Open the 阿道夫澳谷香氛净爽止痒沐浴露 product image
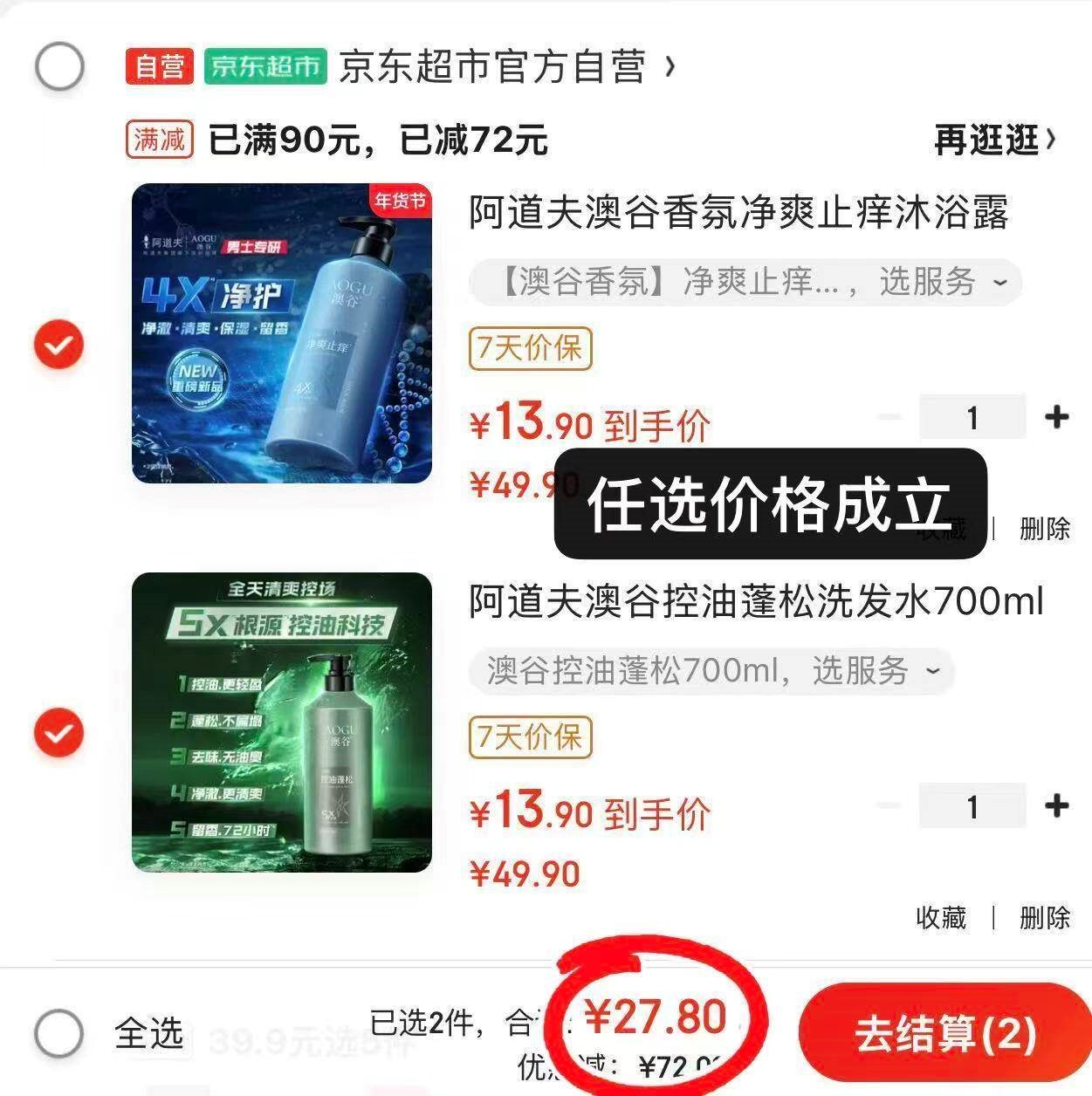This screenshot has height=1096, width=1092. tap(281, 333)
